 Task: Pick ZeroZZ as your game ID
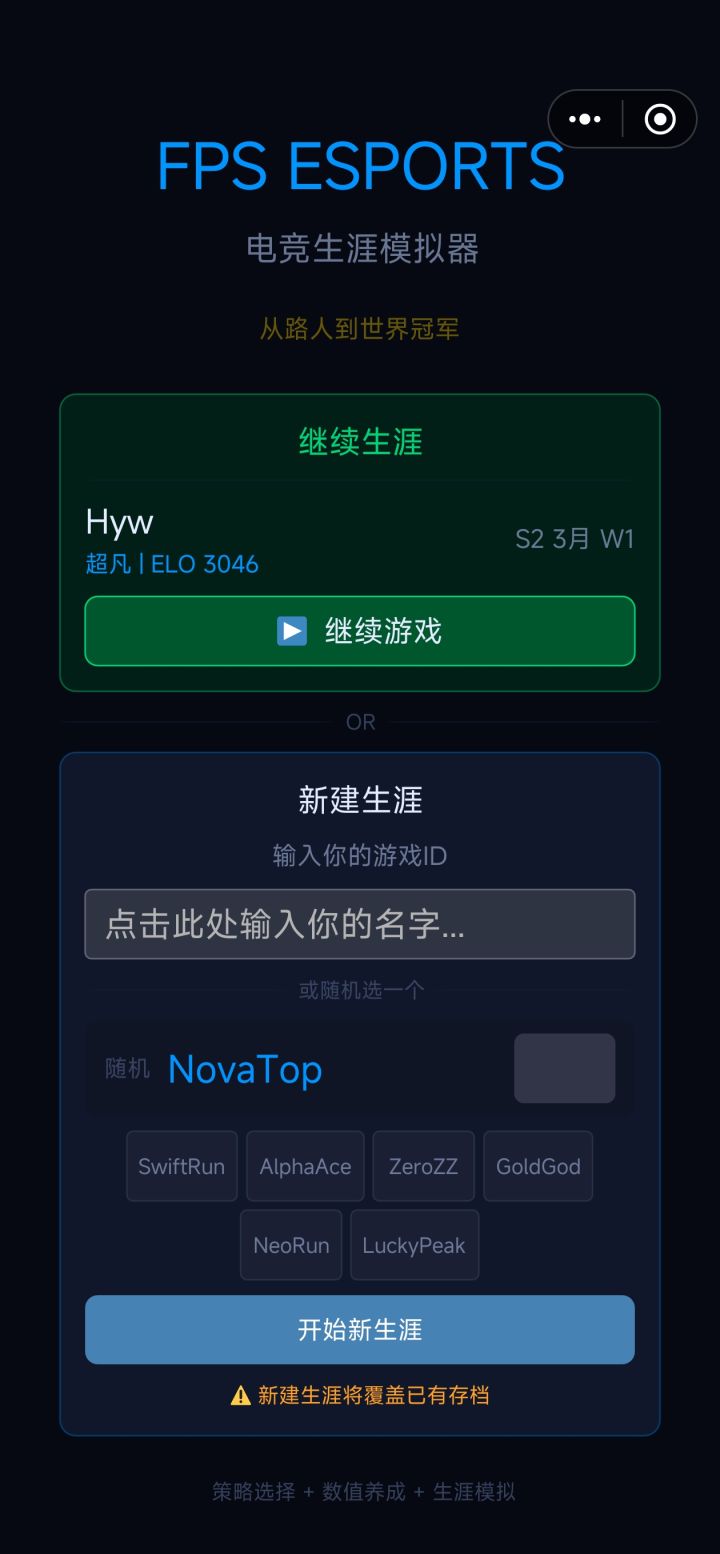click(x=423, y=1166)
